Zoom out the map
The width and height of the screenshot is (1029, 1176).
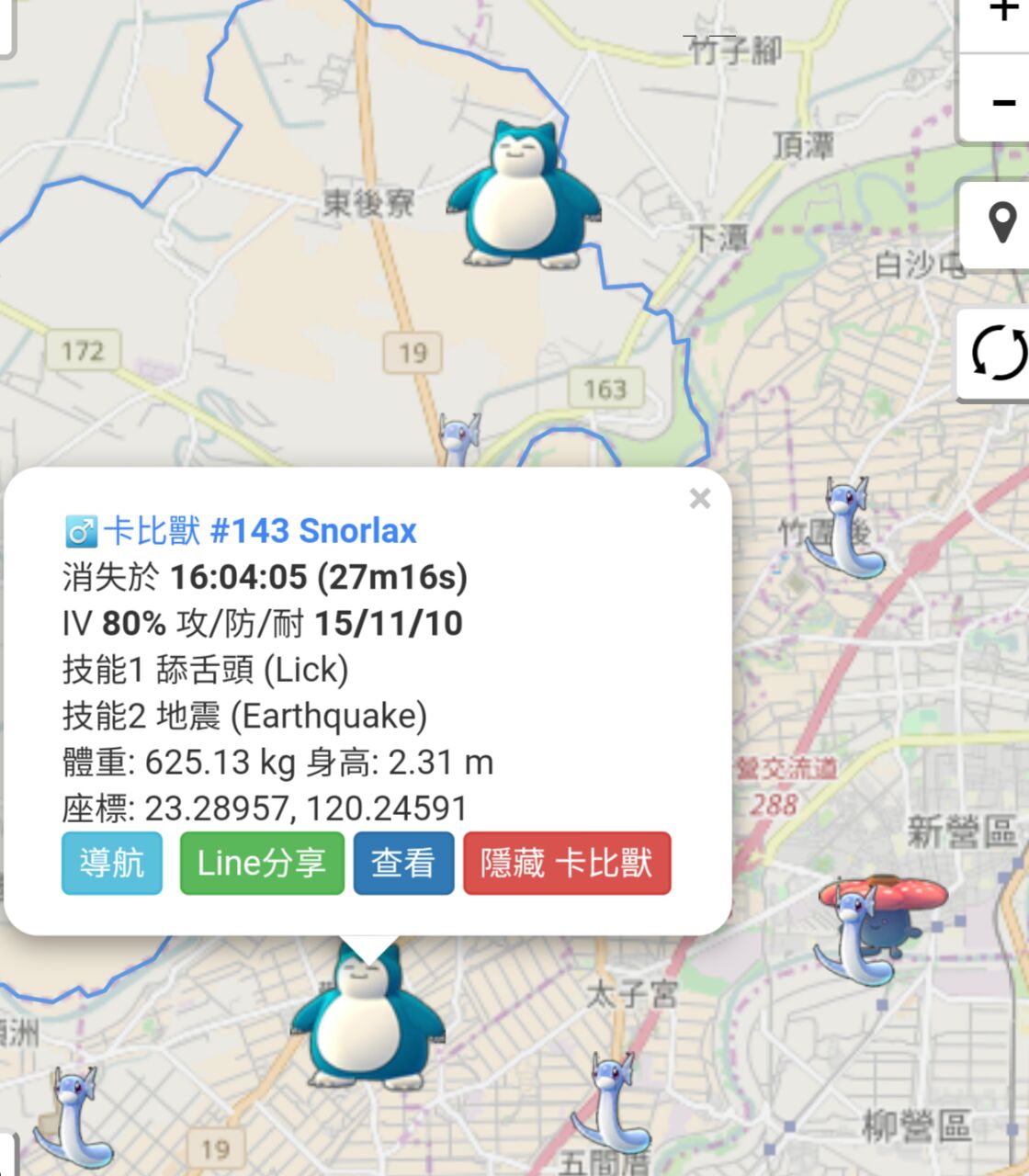coord(1001,99)
